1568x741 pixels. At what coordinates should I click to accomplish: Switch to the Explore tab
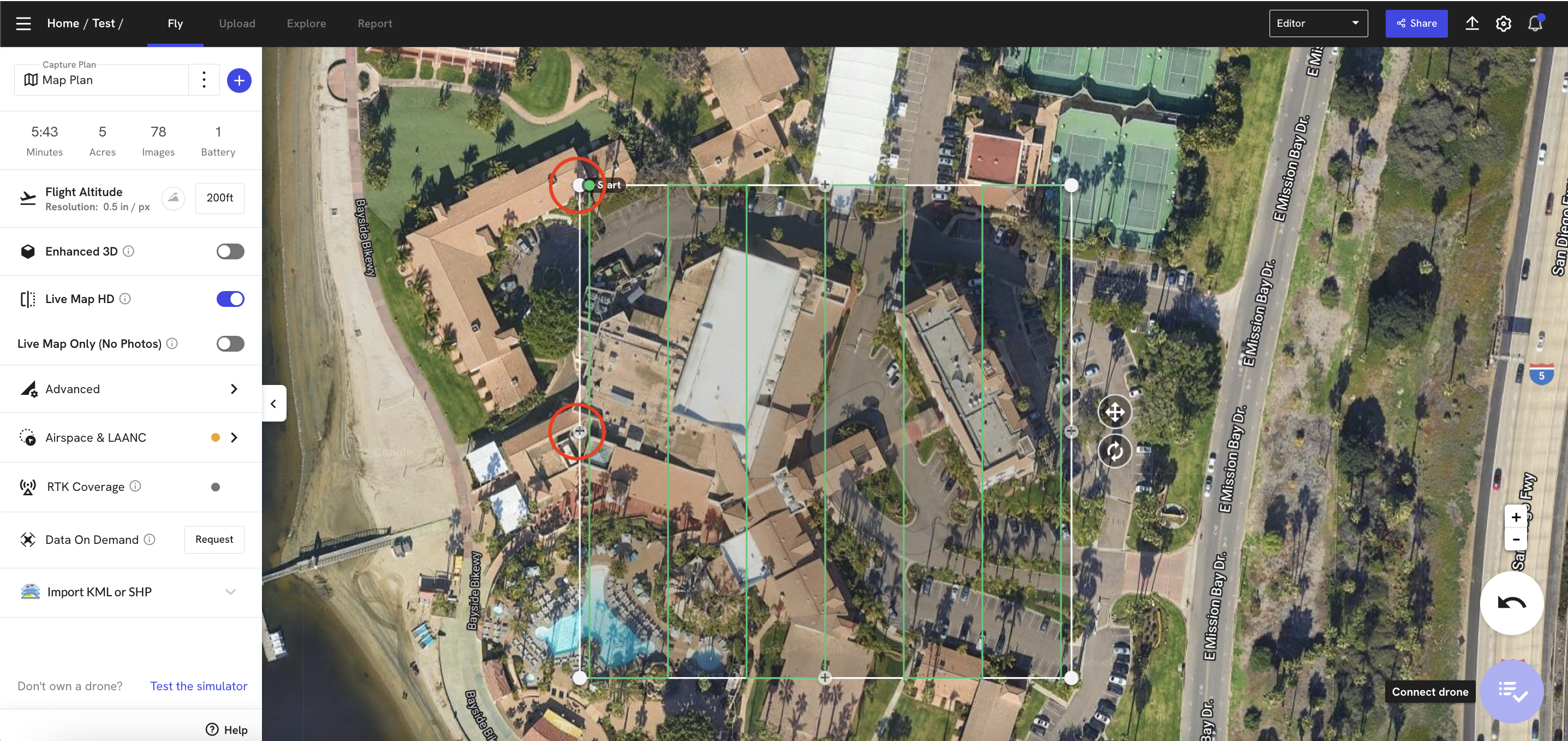click(x=306, y=23)
